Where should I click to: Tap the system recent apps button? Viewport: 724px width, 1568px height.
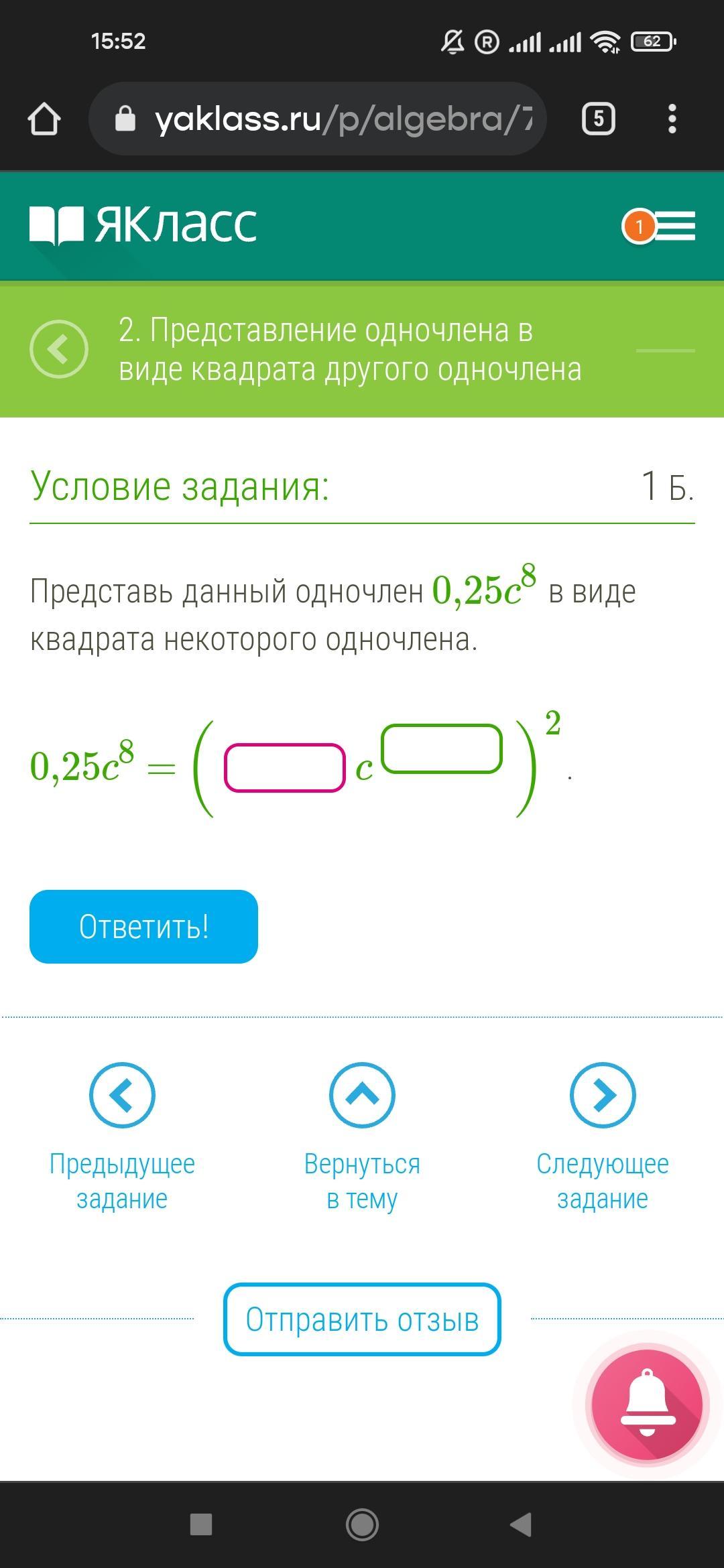click(201, 1524)
